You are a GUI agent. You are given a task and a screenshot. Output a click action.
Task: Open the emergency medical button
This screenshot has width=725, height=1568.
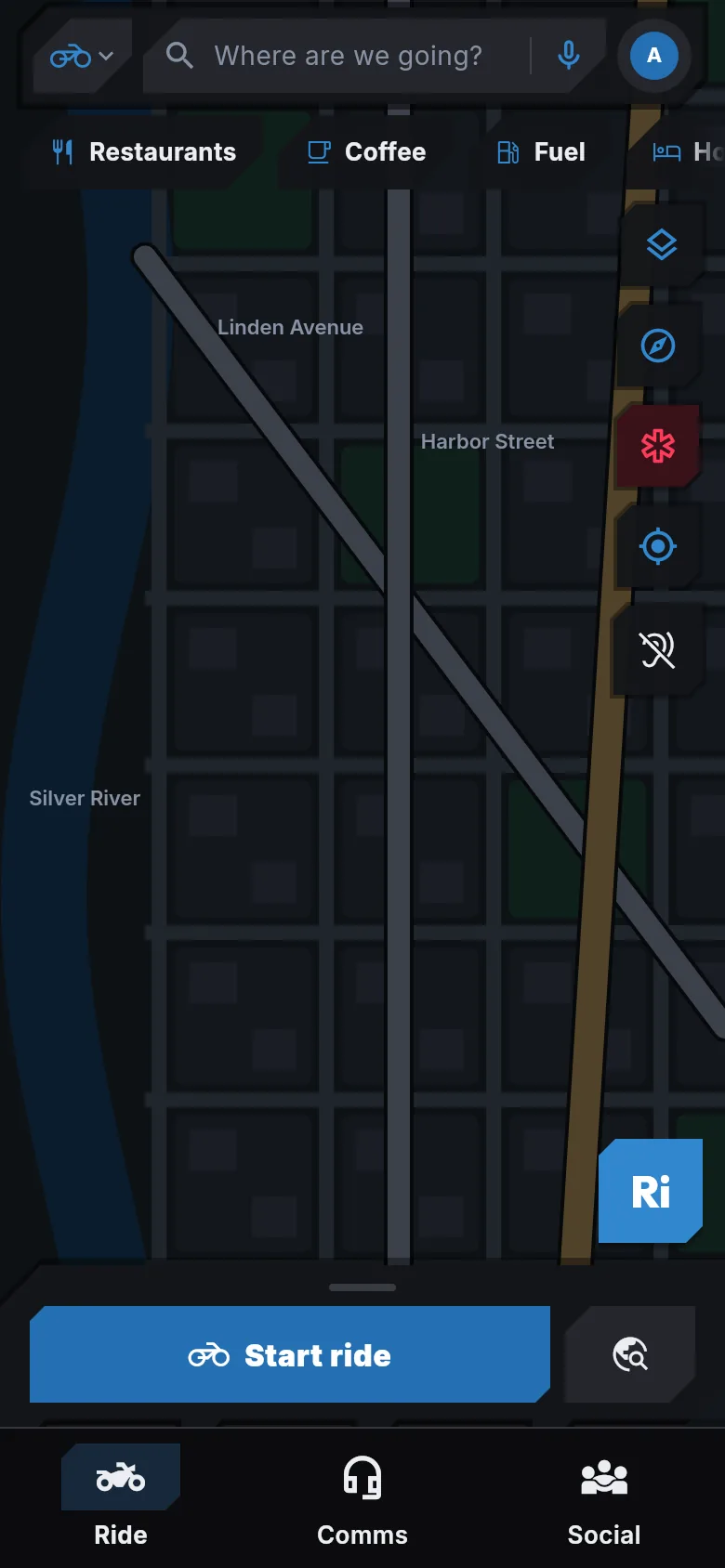coord(657,446)
